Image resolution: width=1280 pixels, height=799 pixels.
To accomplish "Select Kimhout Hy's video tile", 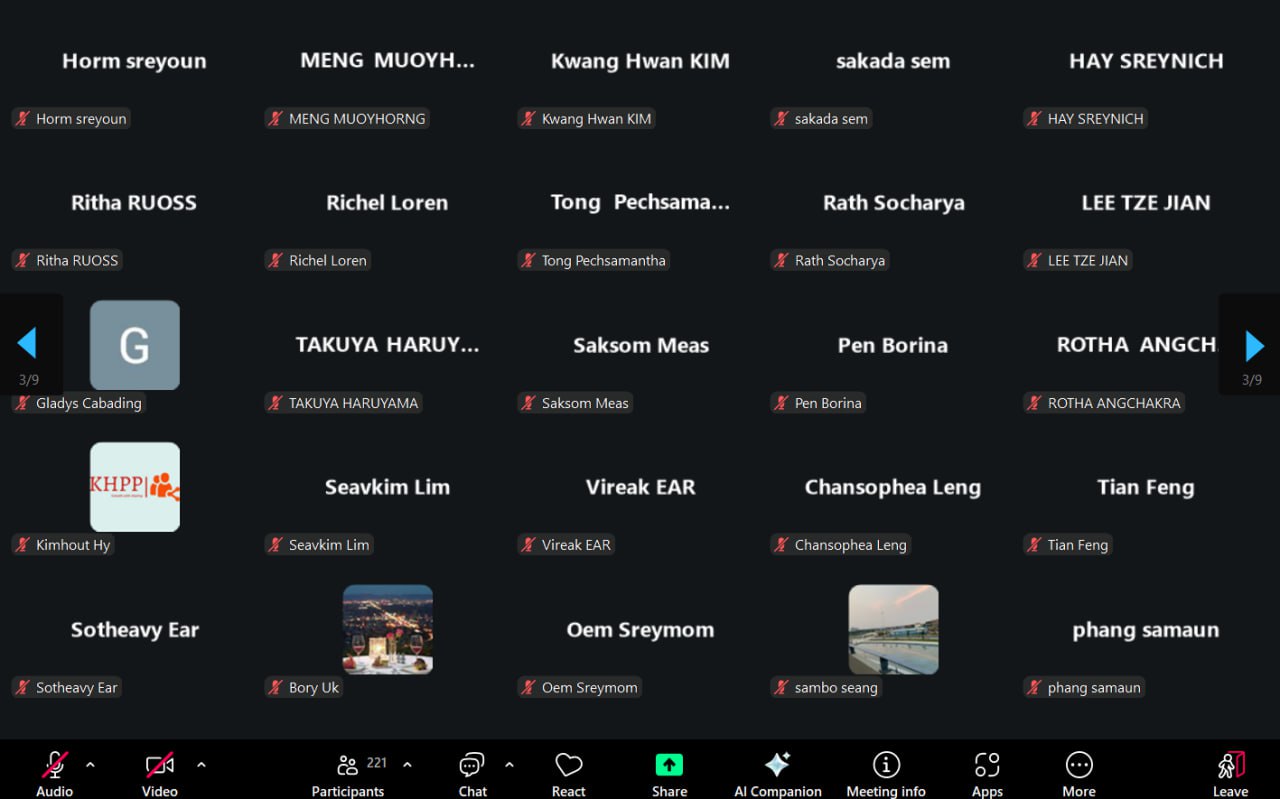I will coord(135,487).
